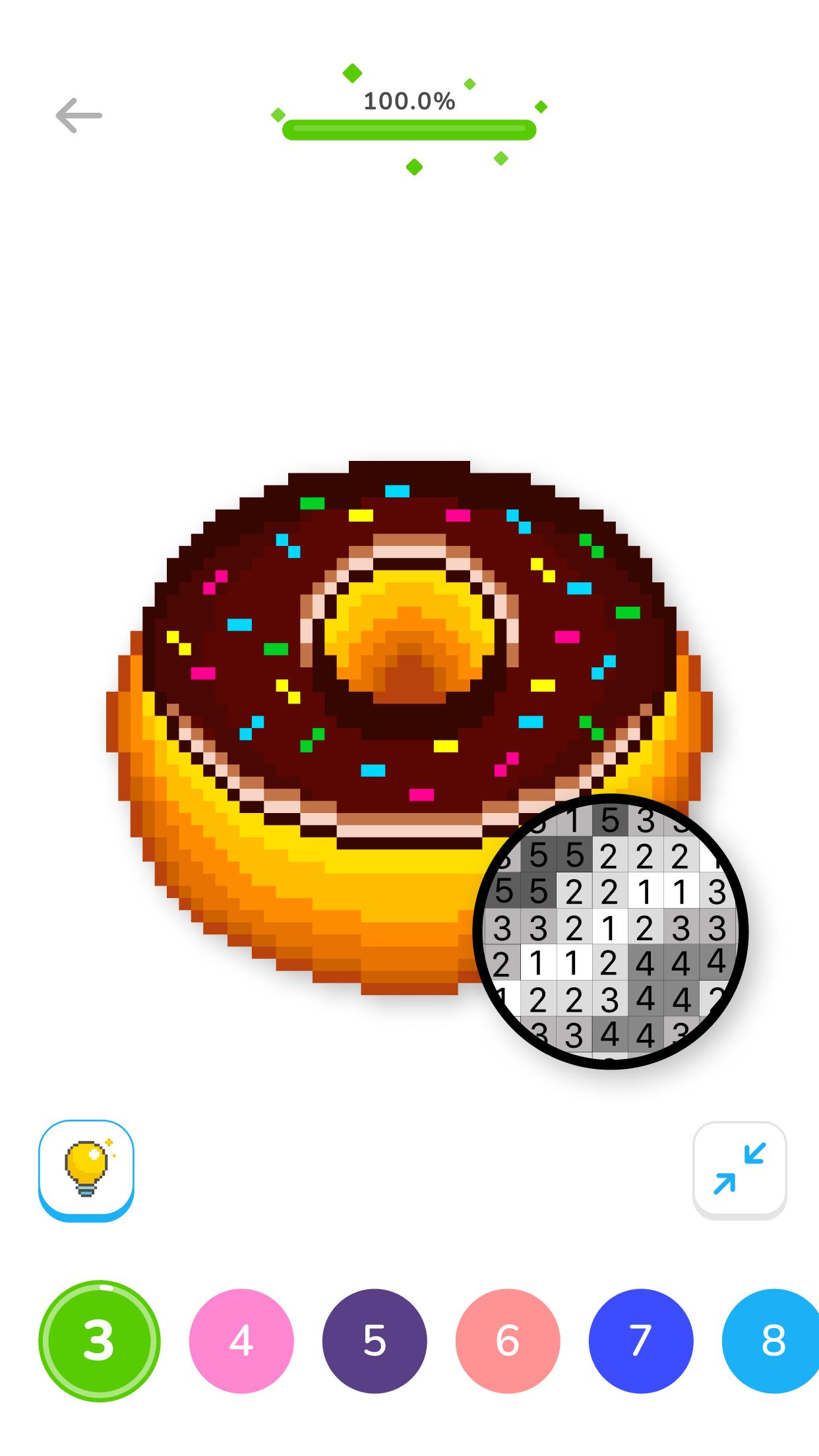This screenshot has height=1456, width=819.
Task: Choose blue color number 7
Action: click(x=640, y=1341)
